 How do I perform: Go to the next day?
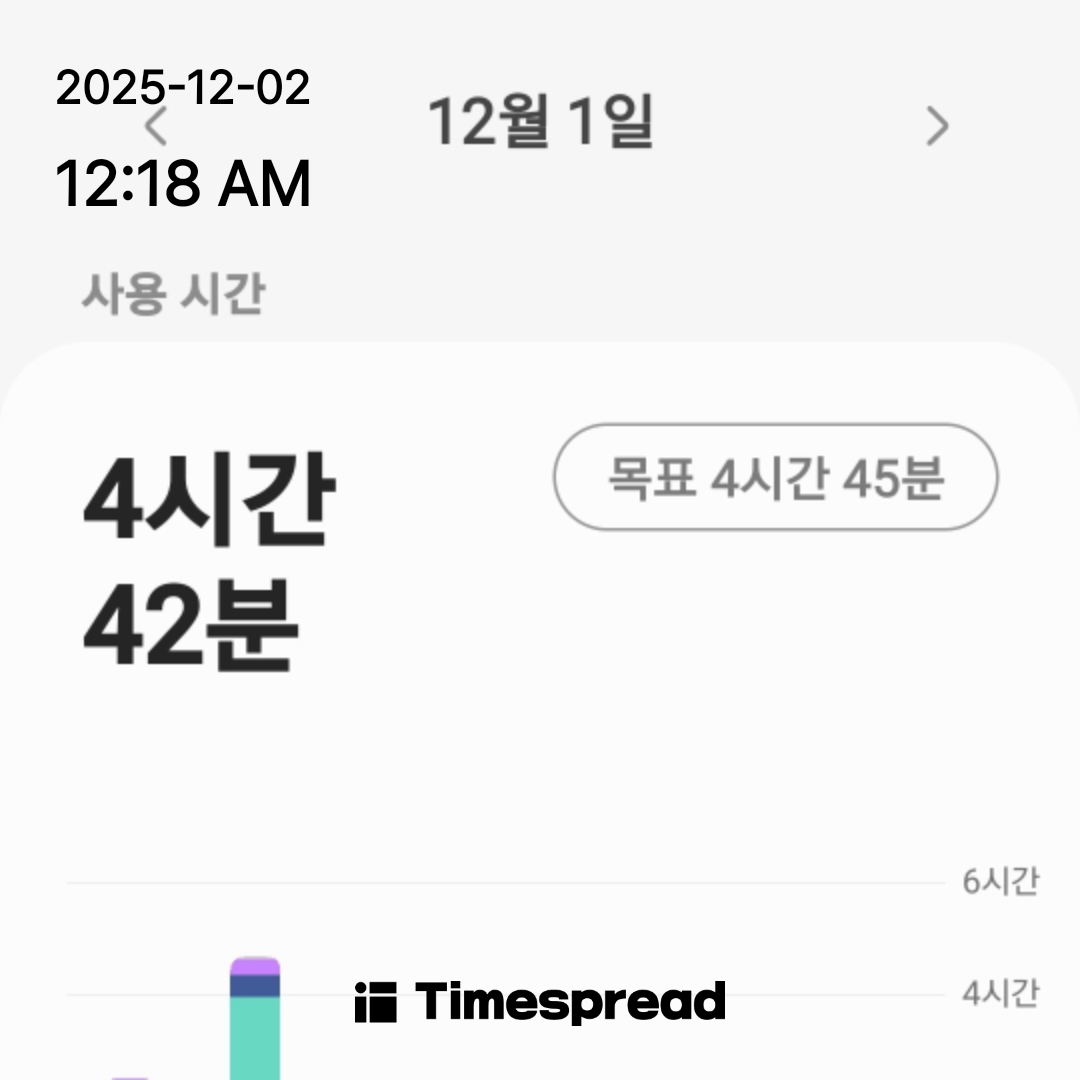(x=936, y=127)
